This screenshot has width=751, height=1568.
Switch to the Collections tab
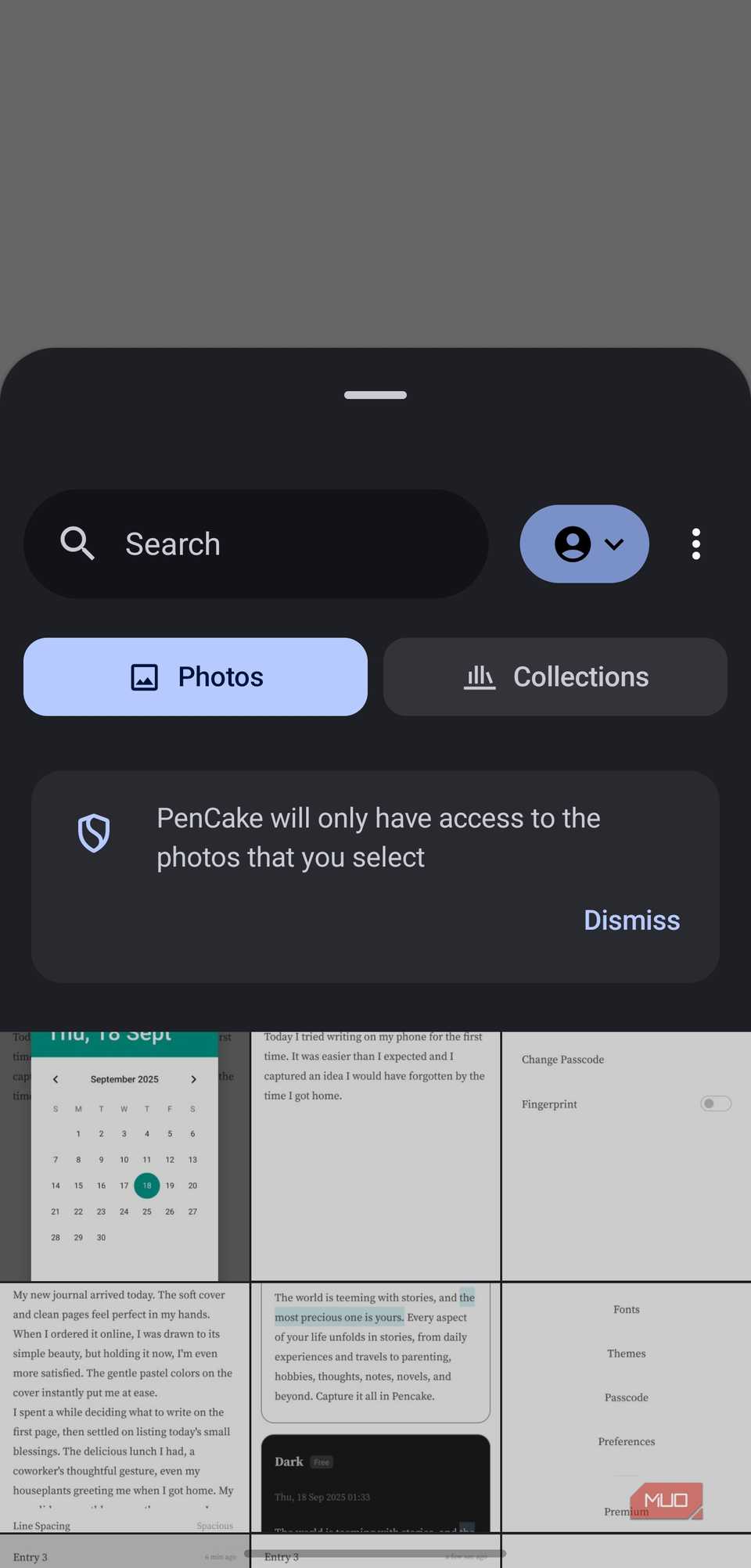555,677
